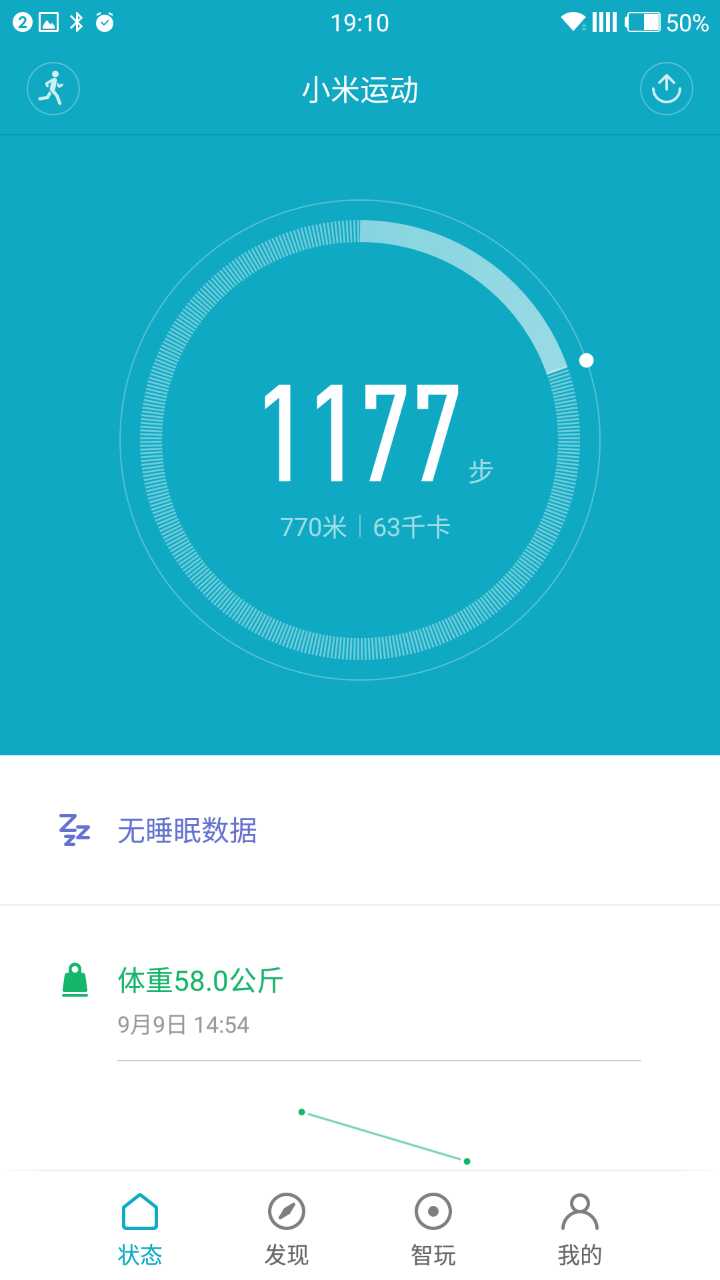Open the 无睡眠数据 entry

pyautogui.click(x=187, y=830)
